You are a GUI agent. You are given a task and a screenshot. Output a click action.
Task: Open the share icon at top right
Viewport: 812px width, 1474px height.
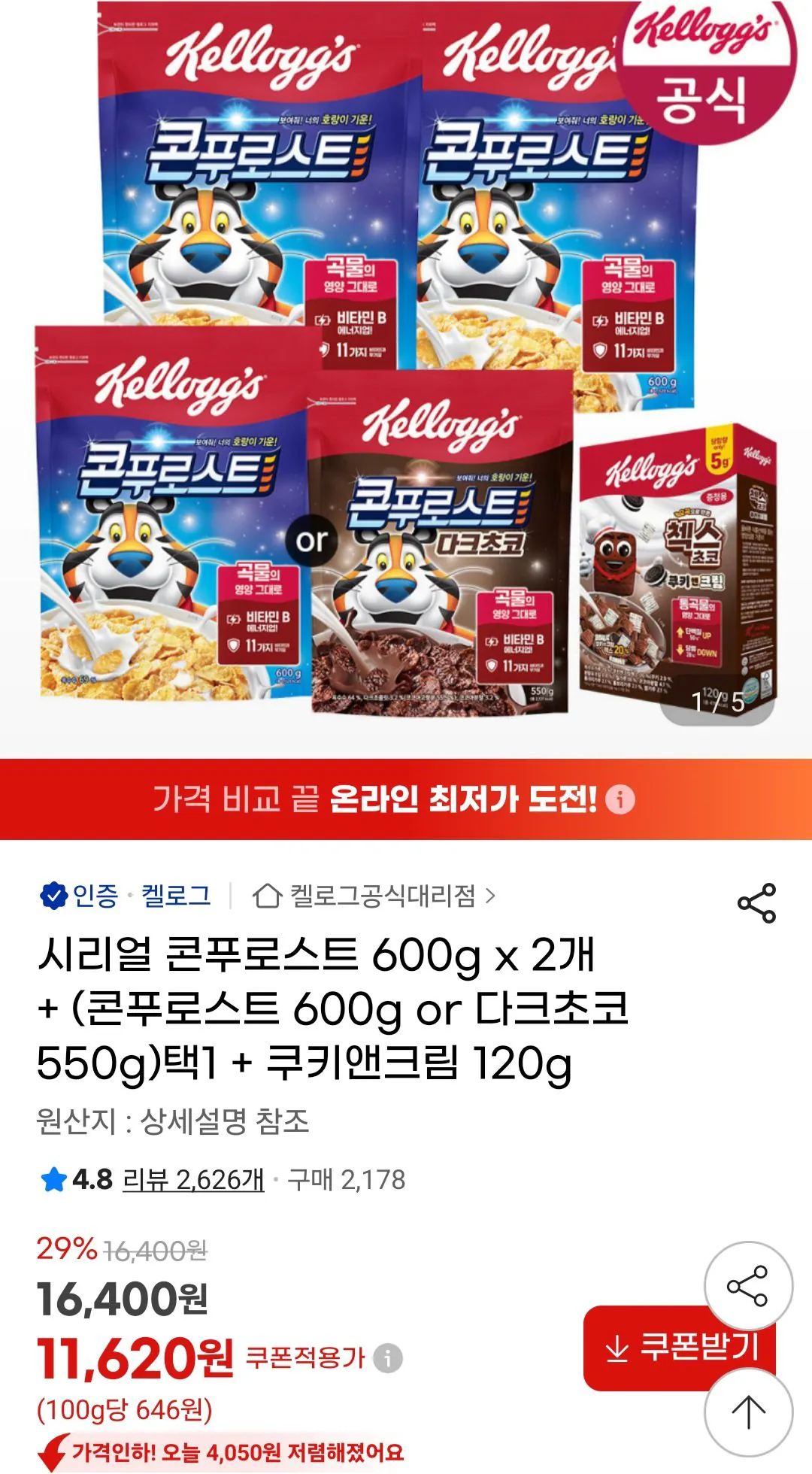click(x=758, y=902)
